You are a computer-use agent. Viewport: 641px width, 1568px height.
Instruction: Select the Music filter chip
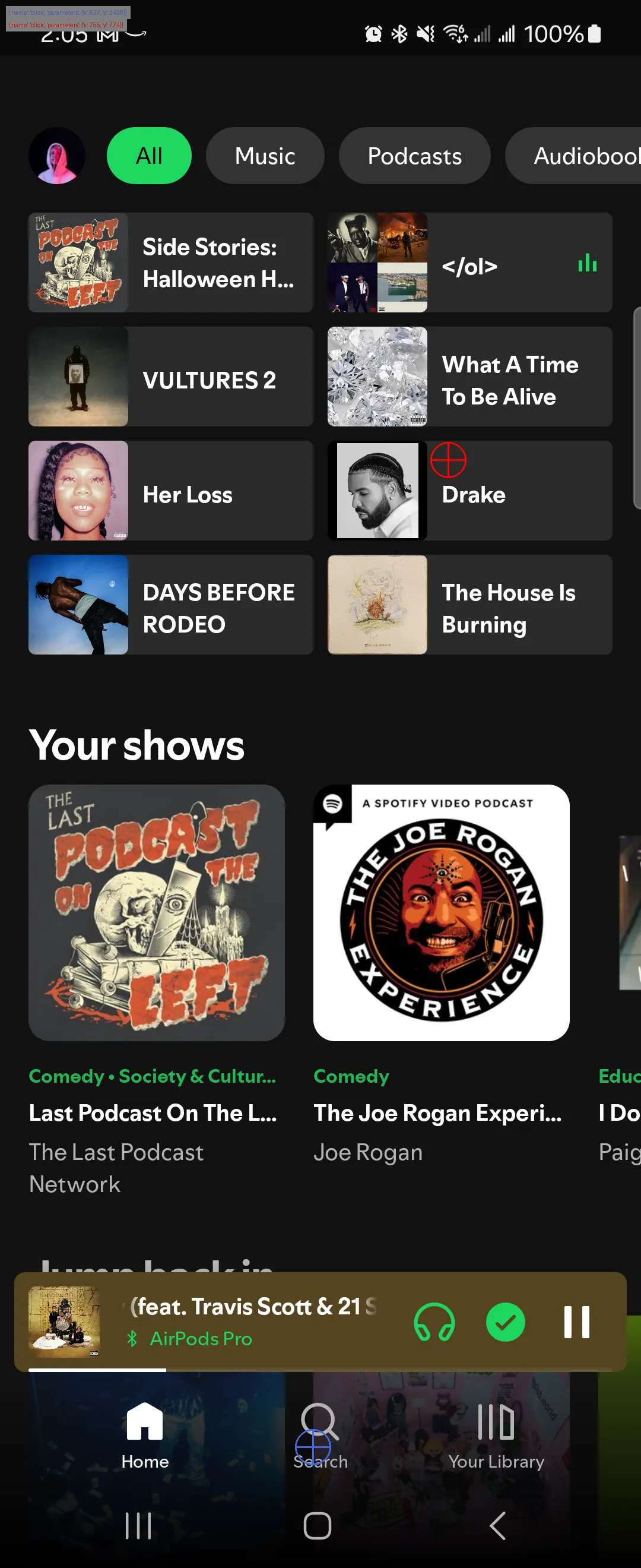click(x=265, y=156)
